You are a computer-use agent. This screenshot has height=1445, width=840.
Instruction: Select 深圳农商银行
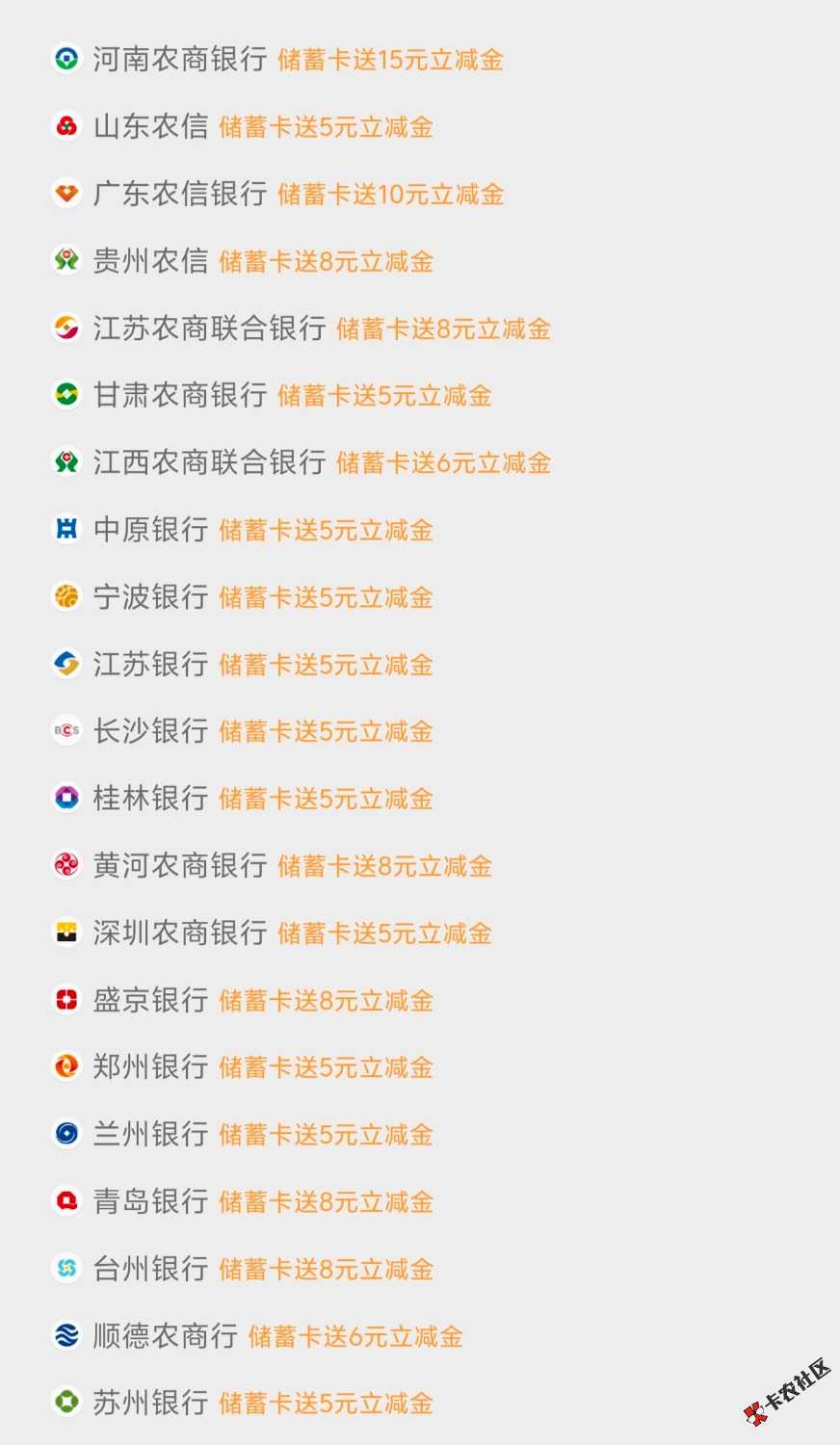point(180,933)
